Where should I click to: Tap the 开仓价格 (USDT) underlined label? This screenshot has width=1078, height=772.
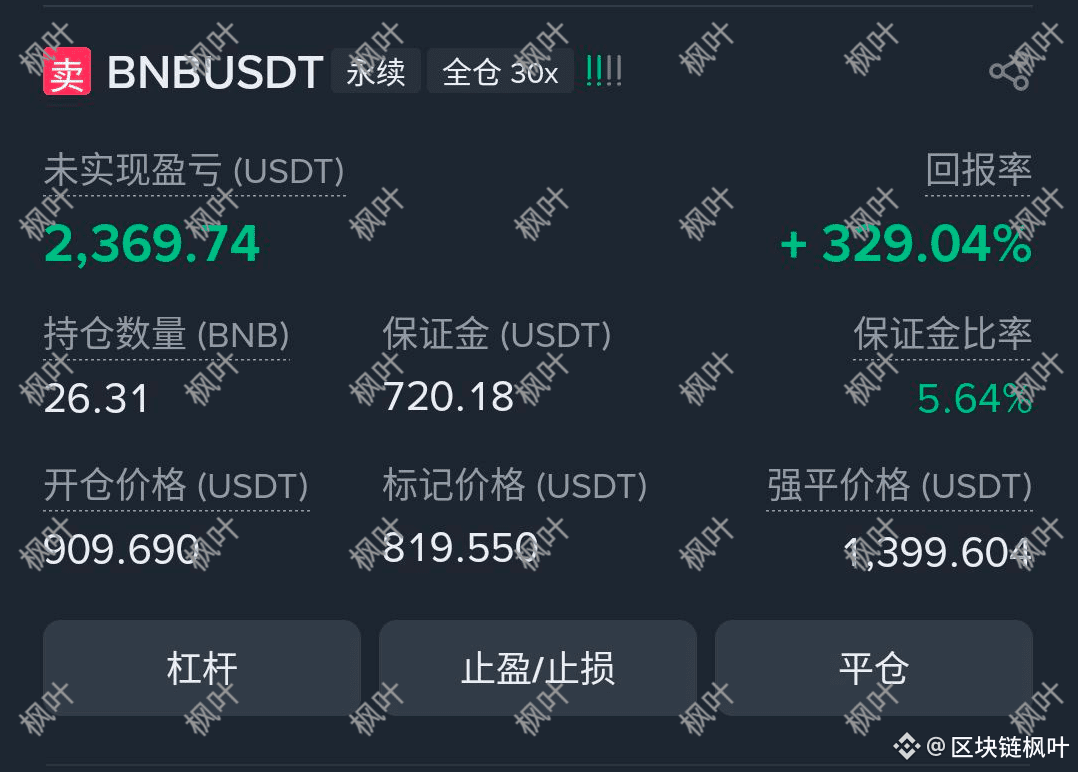(x=176, y=485)
